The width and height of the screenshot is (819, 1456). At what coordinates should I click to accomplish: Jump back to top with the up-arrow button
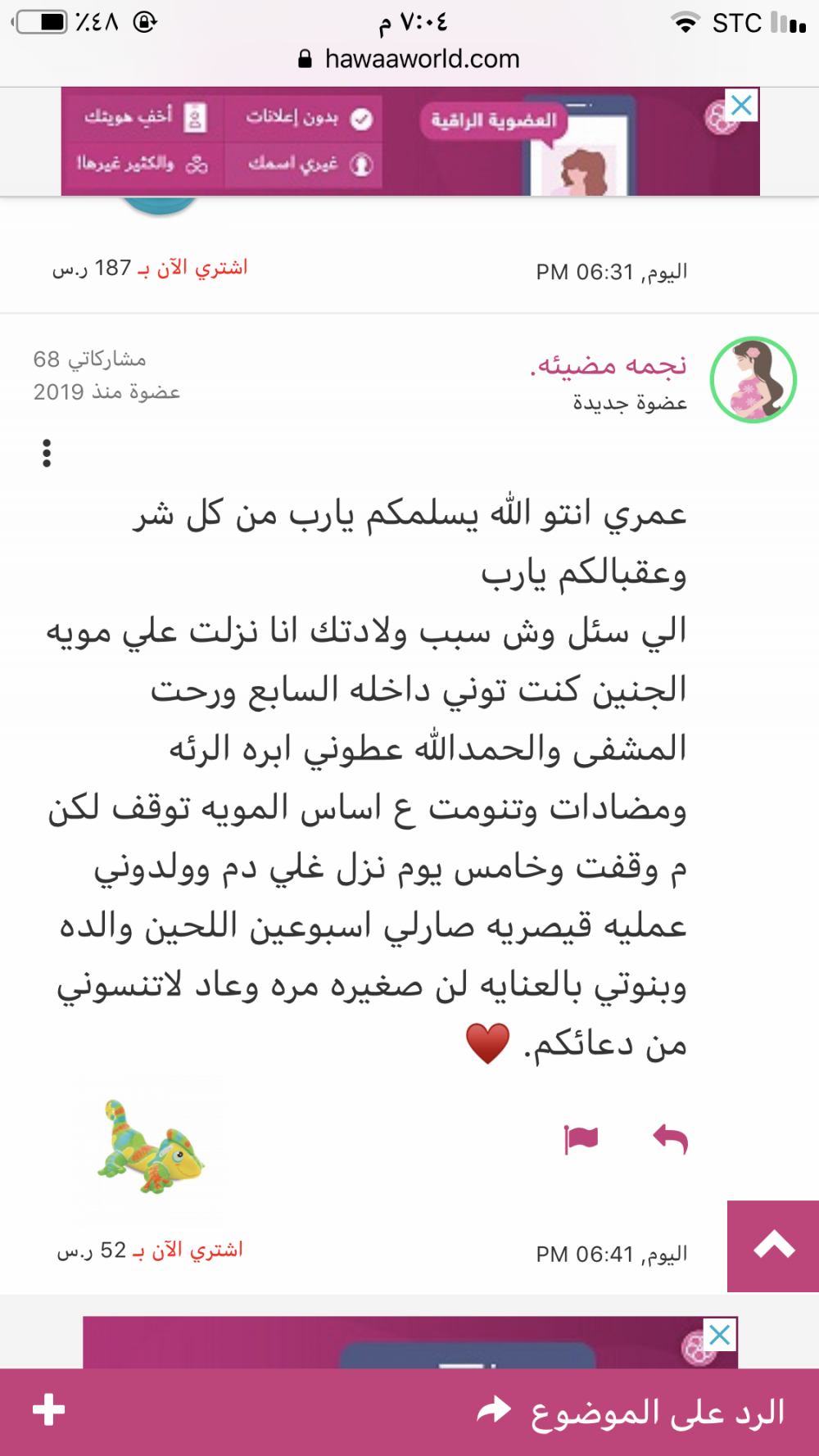coord(773,1246)
